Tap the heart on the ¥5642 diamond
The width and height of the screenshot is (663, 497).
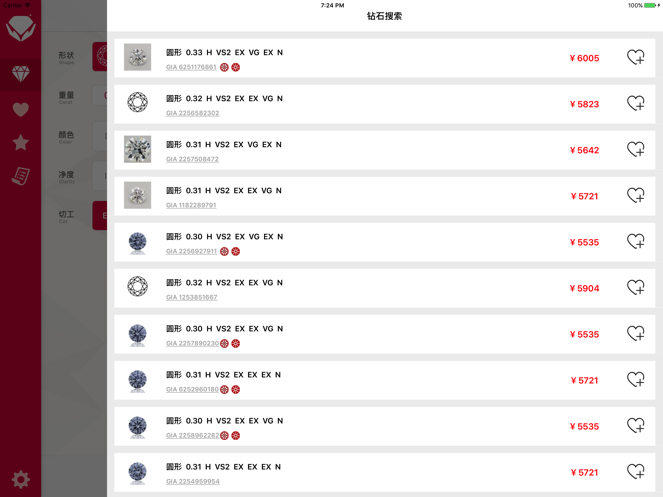pos(635,150)
